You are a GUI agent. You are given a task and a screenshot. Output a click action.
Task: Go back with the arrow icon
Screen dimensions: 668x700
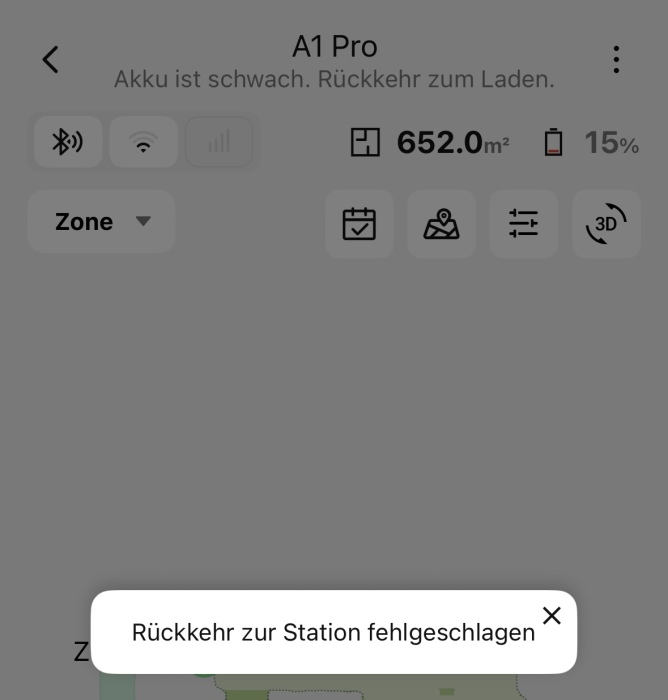[50, 60]
